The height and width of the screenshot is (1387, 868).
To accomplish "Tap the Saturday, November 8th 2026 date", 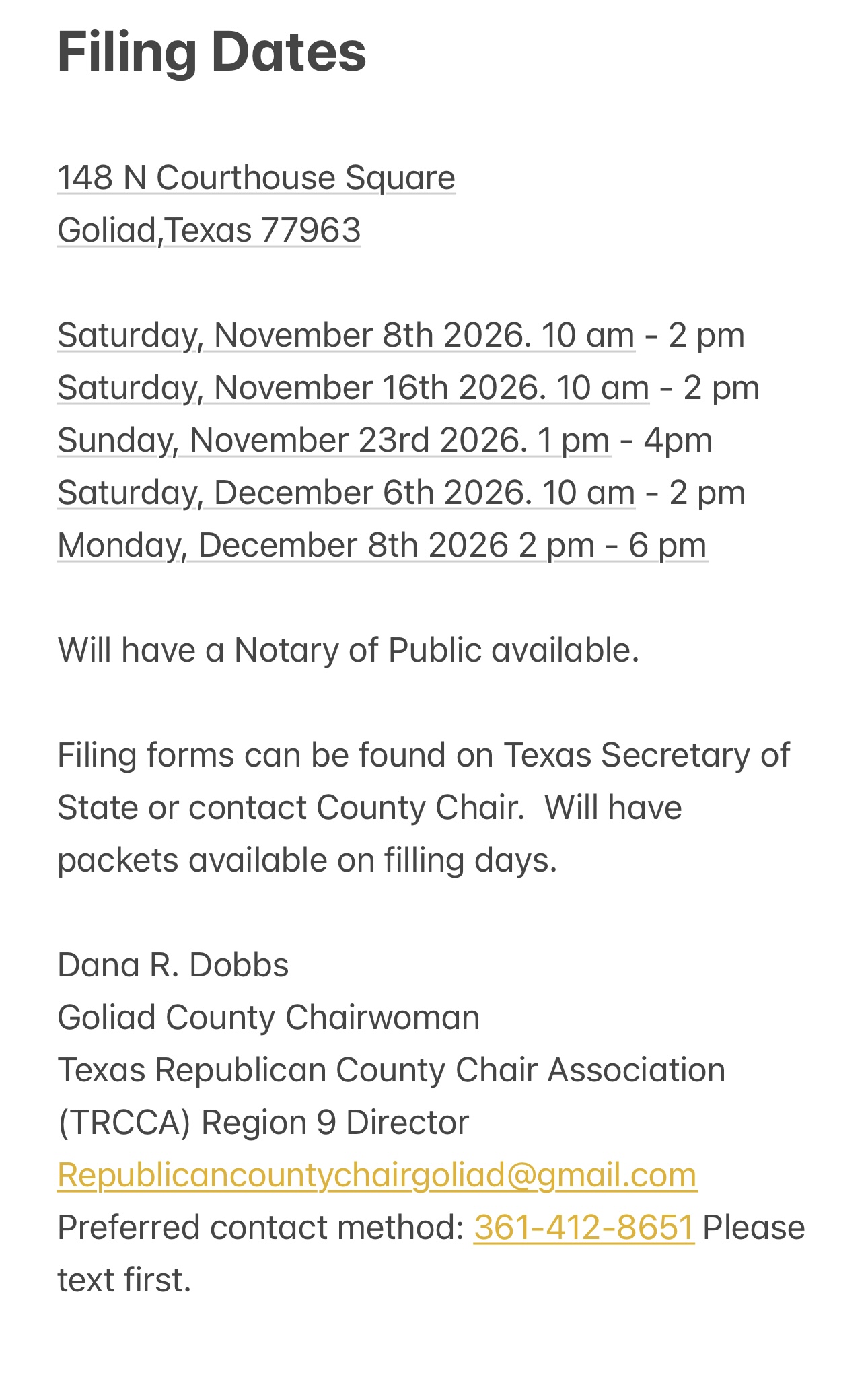I will click(x=346, y=336).
